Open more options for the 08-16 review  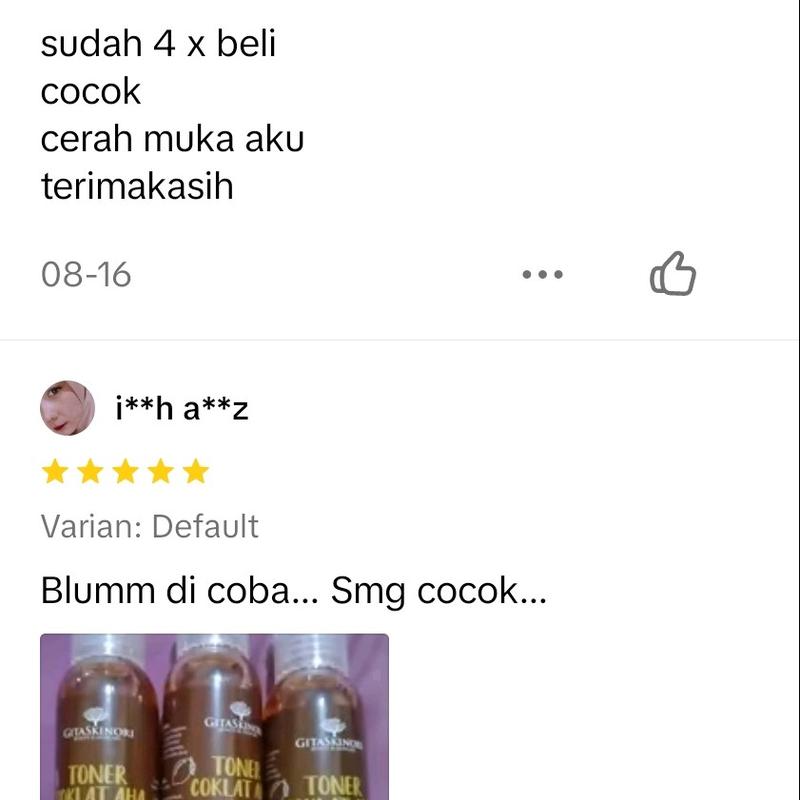tap(543, 274)
